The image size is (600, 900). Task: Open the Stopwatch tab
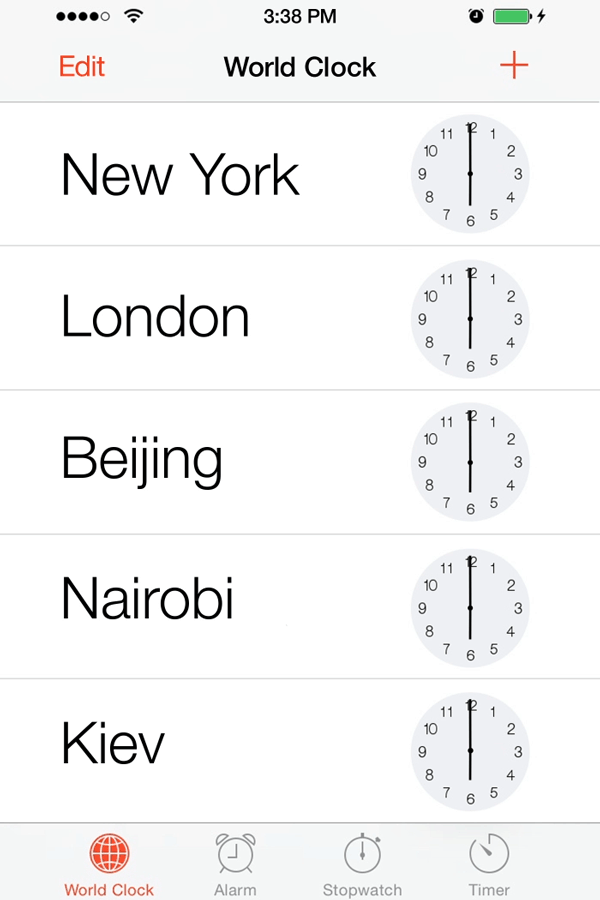(362, 864)
